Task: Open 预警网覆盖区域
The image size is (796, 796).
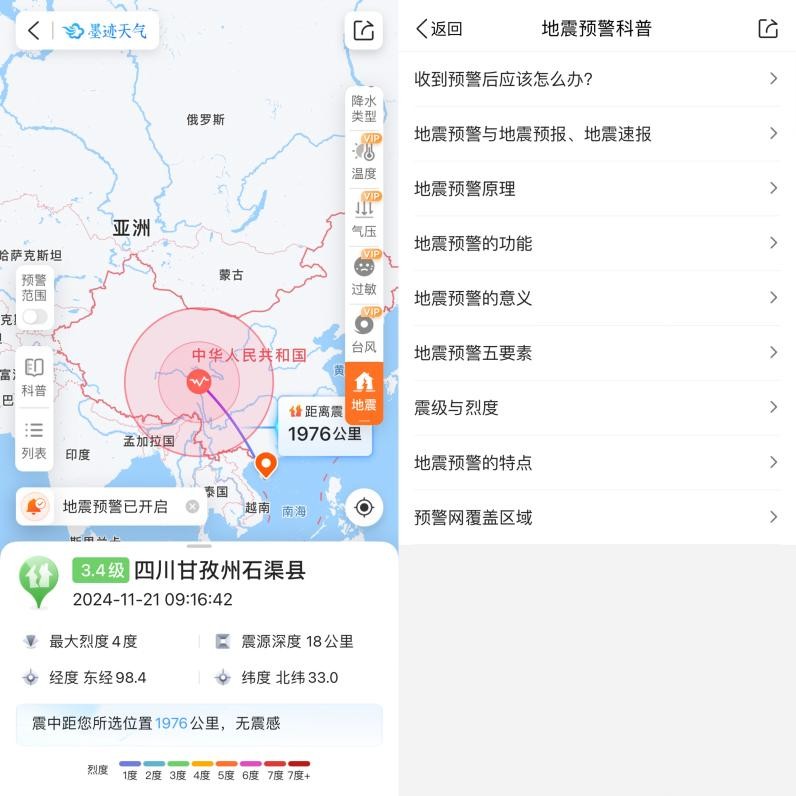Action: pyautogui.click(x=596, y=517)
